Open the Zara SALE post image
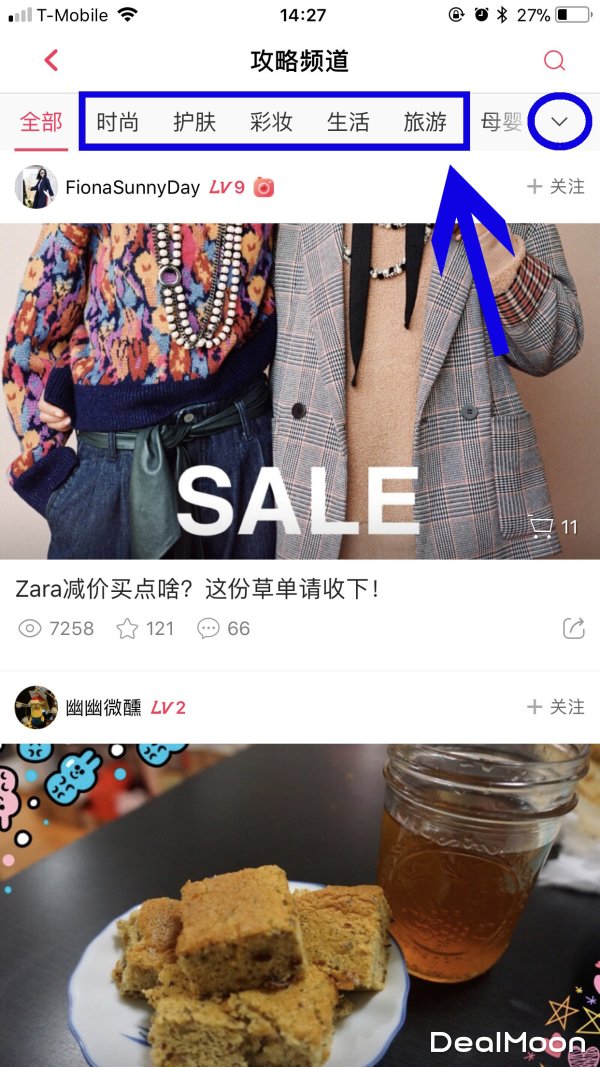This screenshot has width=600, height=1067. (x=300, y=390)
